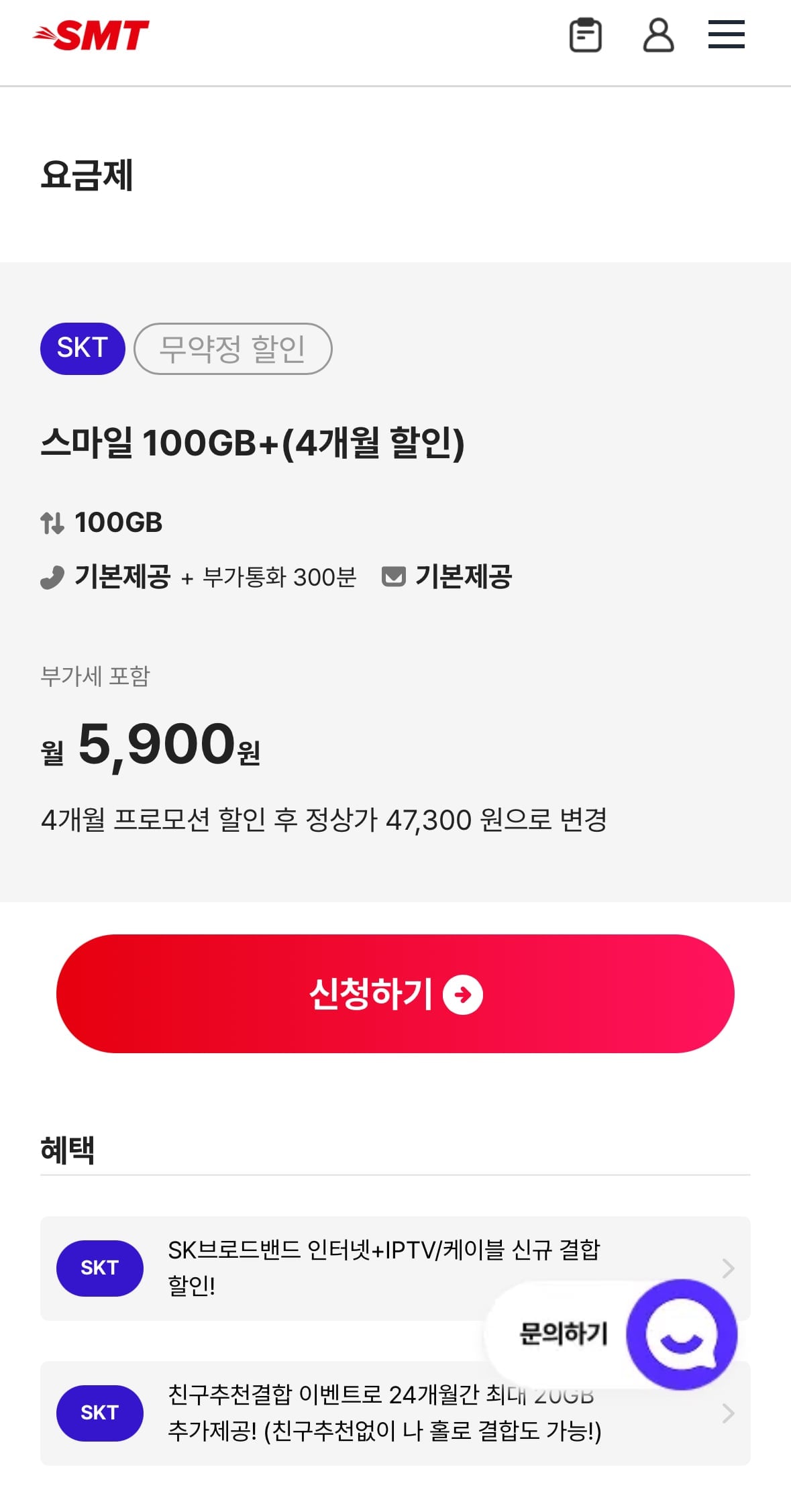Open the user account icon
The image size is (791, 1512).
[x=658, y=35]
